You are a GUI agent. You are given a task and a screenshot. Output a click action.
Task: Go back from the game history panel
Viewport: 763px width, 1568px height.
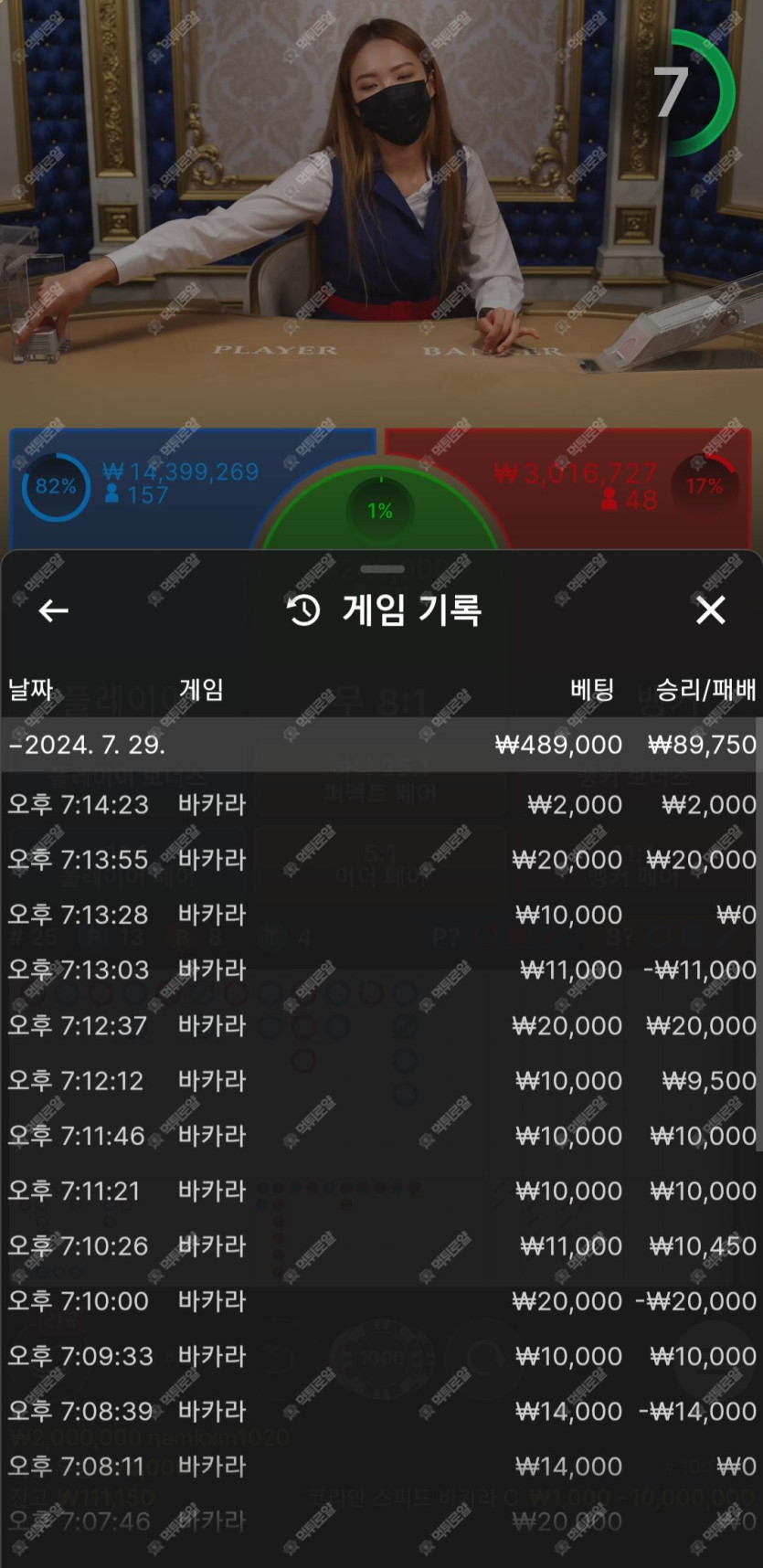[54, 610]
